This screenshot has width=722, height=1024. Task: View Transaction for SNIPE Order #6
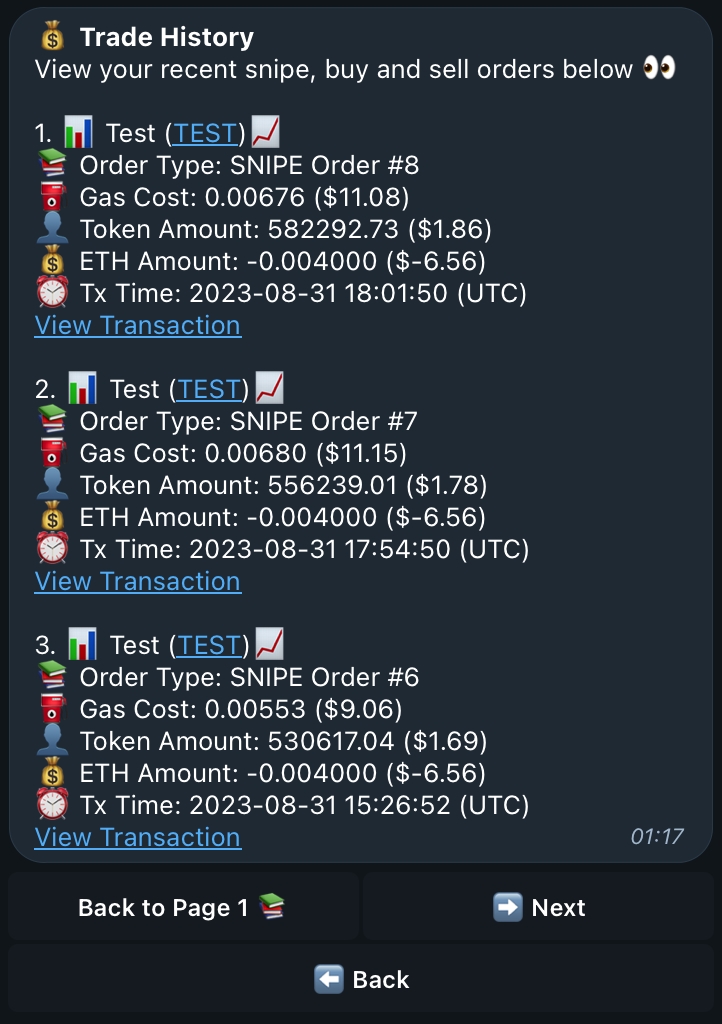click(x=137, y=837)
